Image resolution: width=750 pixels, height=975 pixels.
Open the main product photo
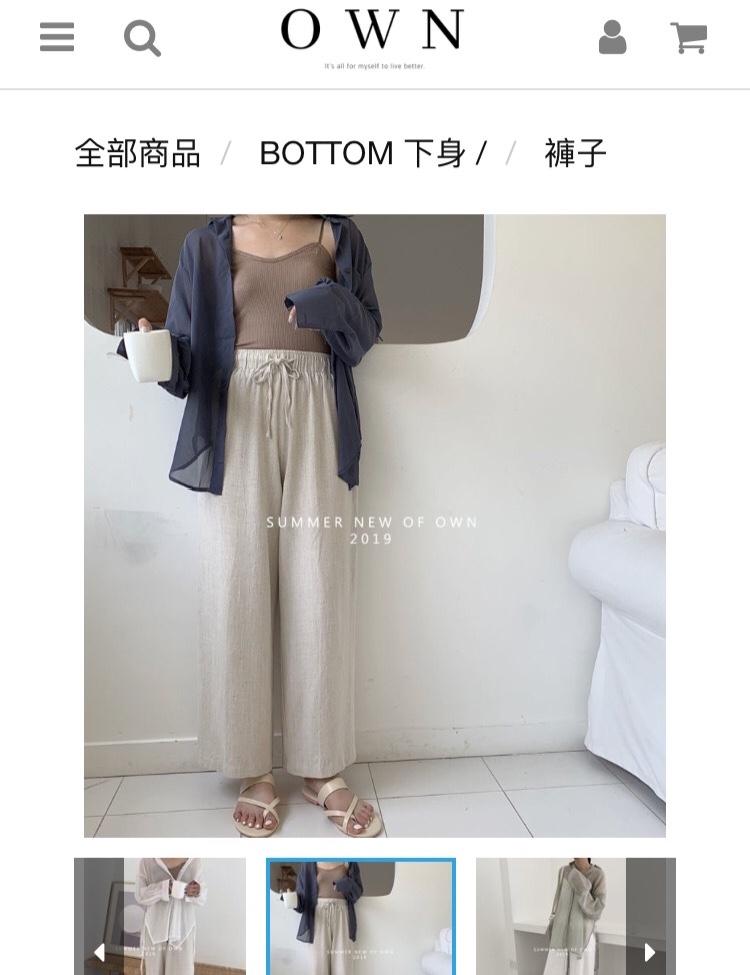click(x=374, y=525)
